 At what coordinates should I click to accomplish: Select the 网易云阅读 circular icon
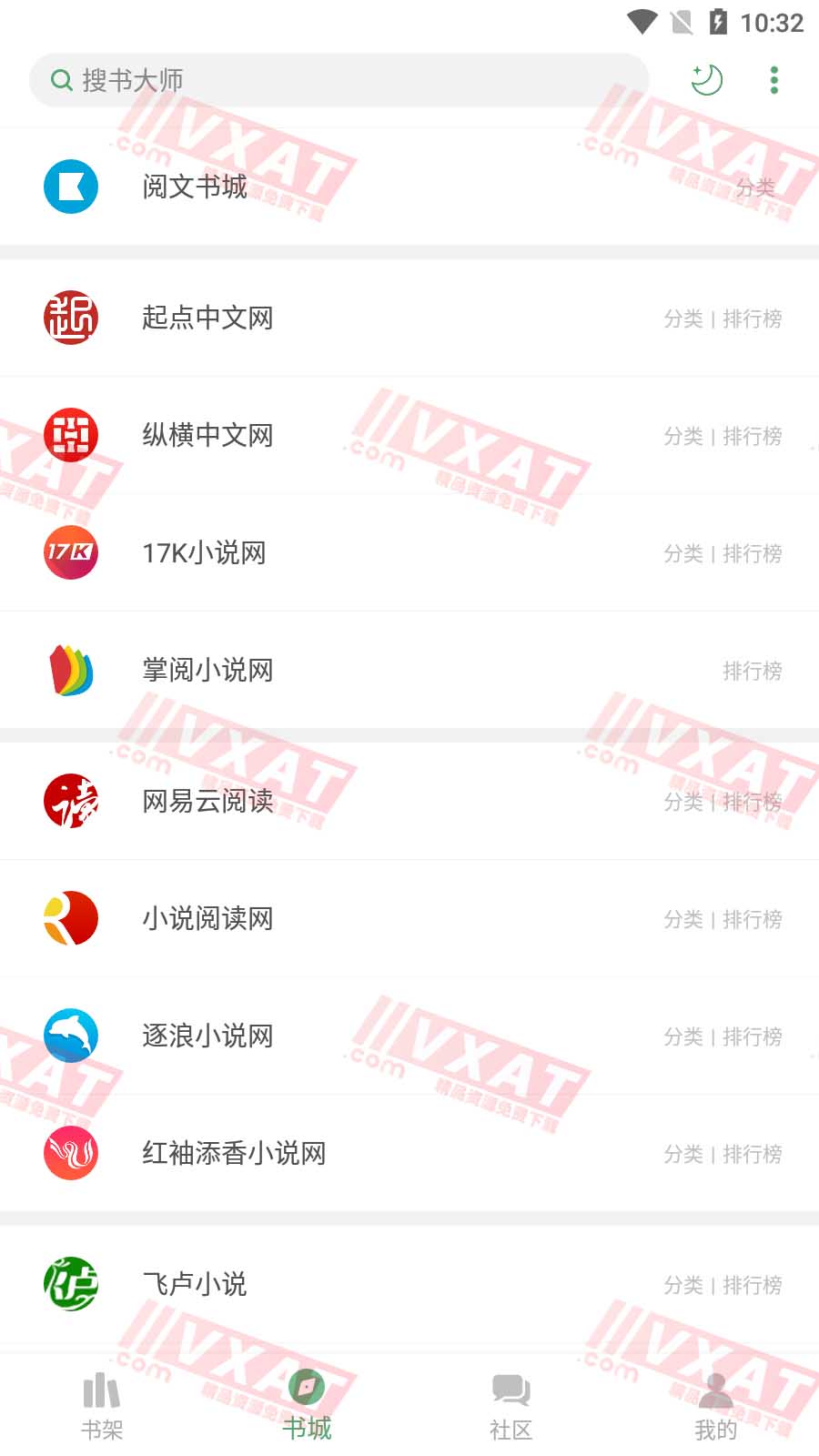point(71,801)
